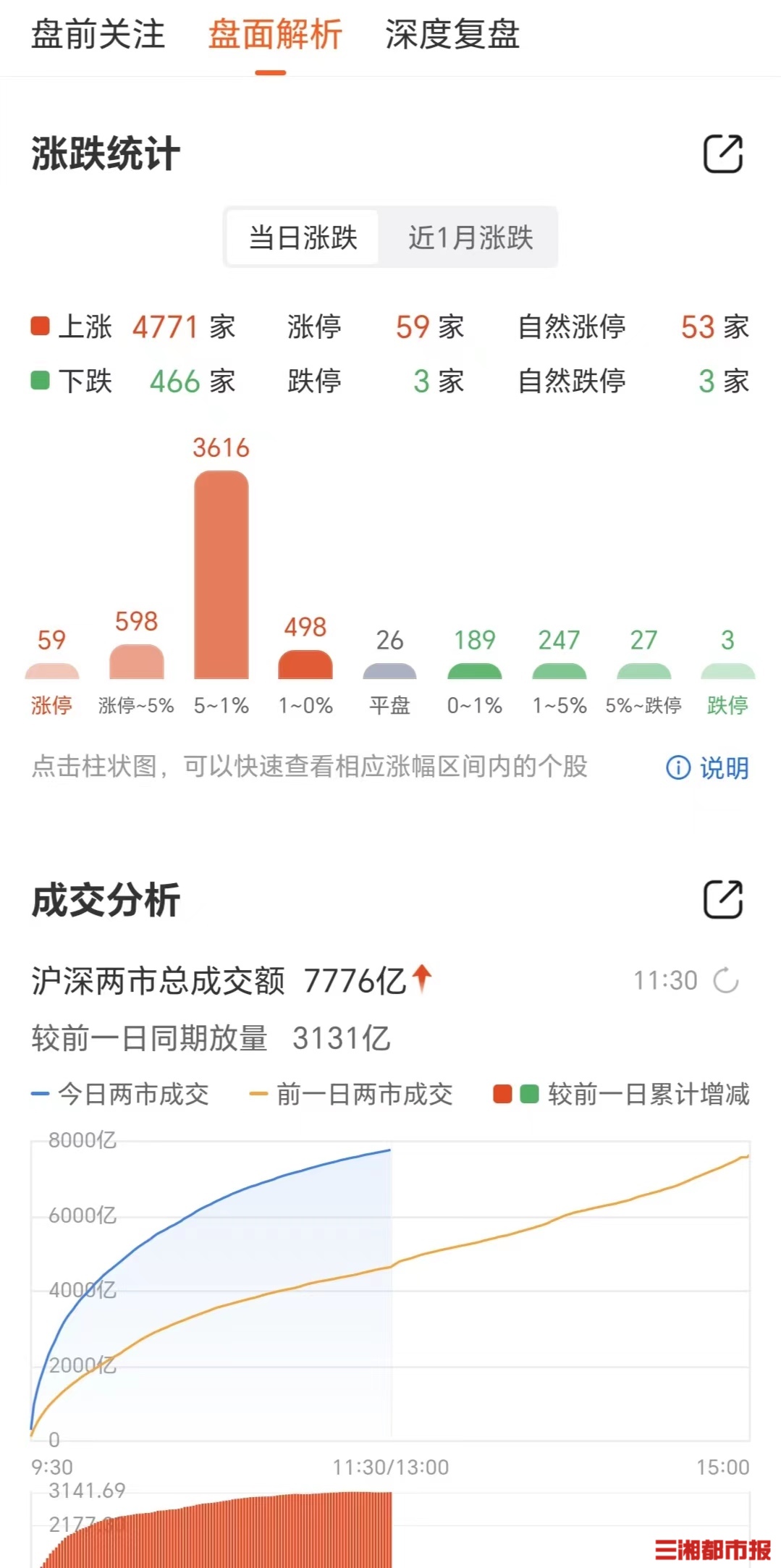Screen dimensions: 781x1568
Task: Share the 涨跌统计 section
Action: pos(723,153)
